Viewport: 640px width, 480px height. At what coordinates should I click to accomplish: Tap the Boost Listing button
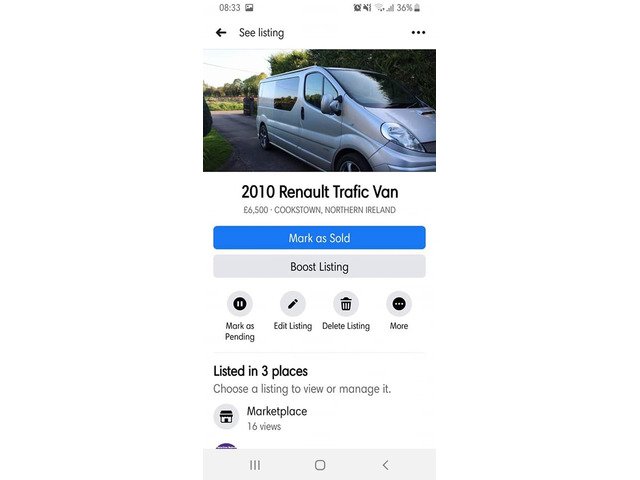pyautogui.click(x=319, y=267)
